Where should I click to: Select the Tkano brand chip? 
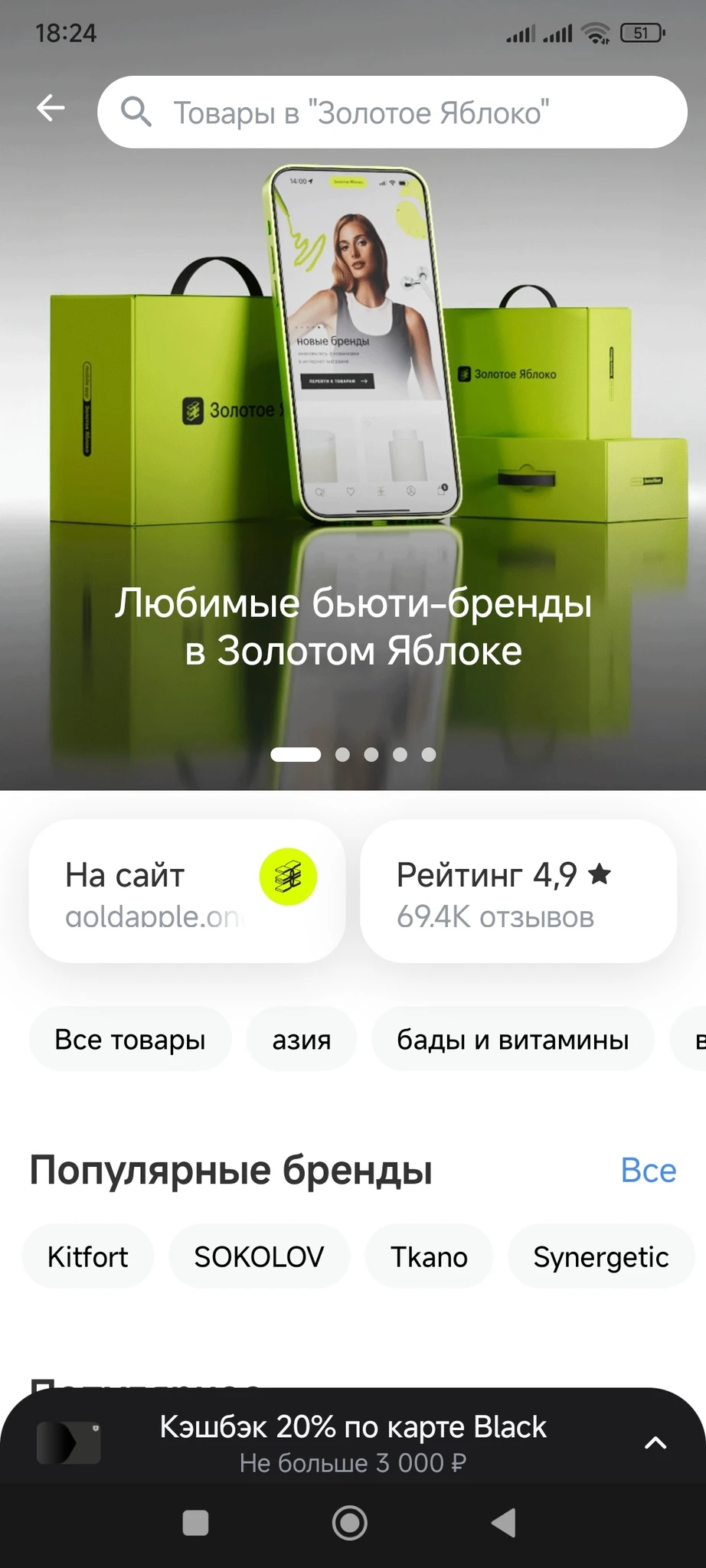pos(429,1256)
